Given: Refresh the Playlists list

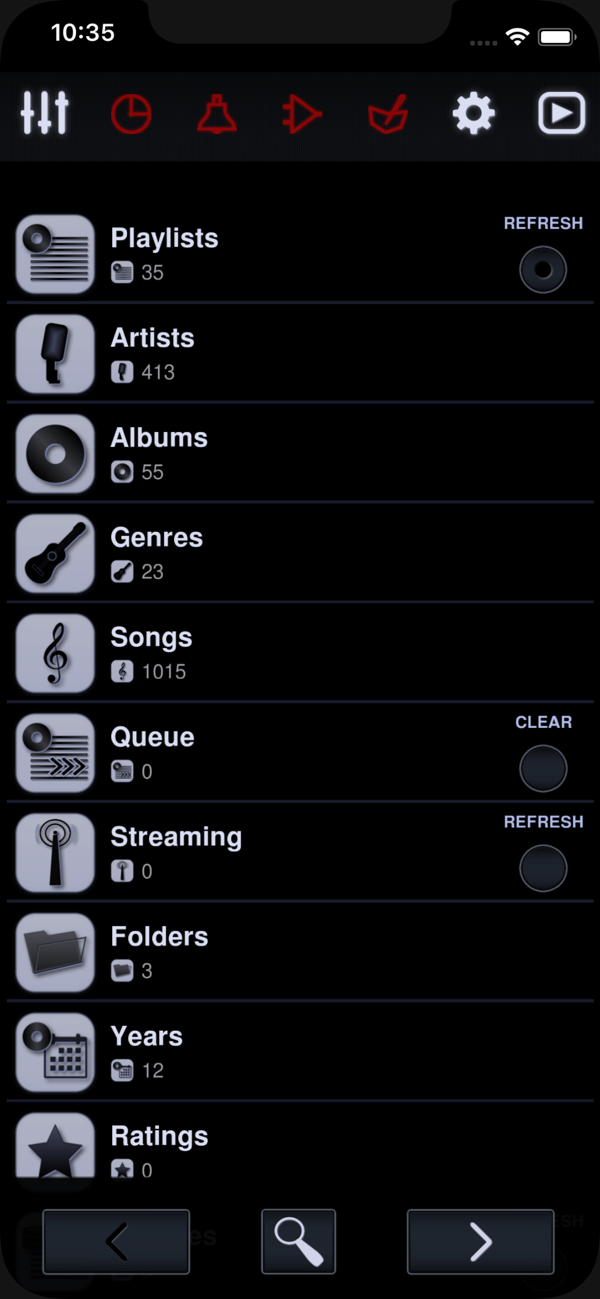Looking at the screenshot, I should (543, 270).
